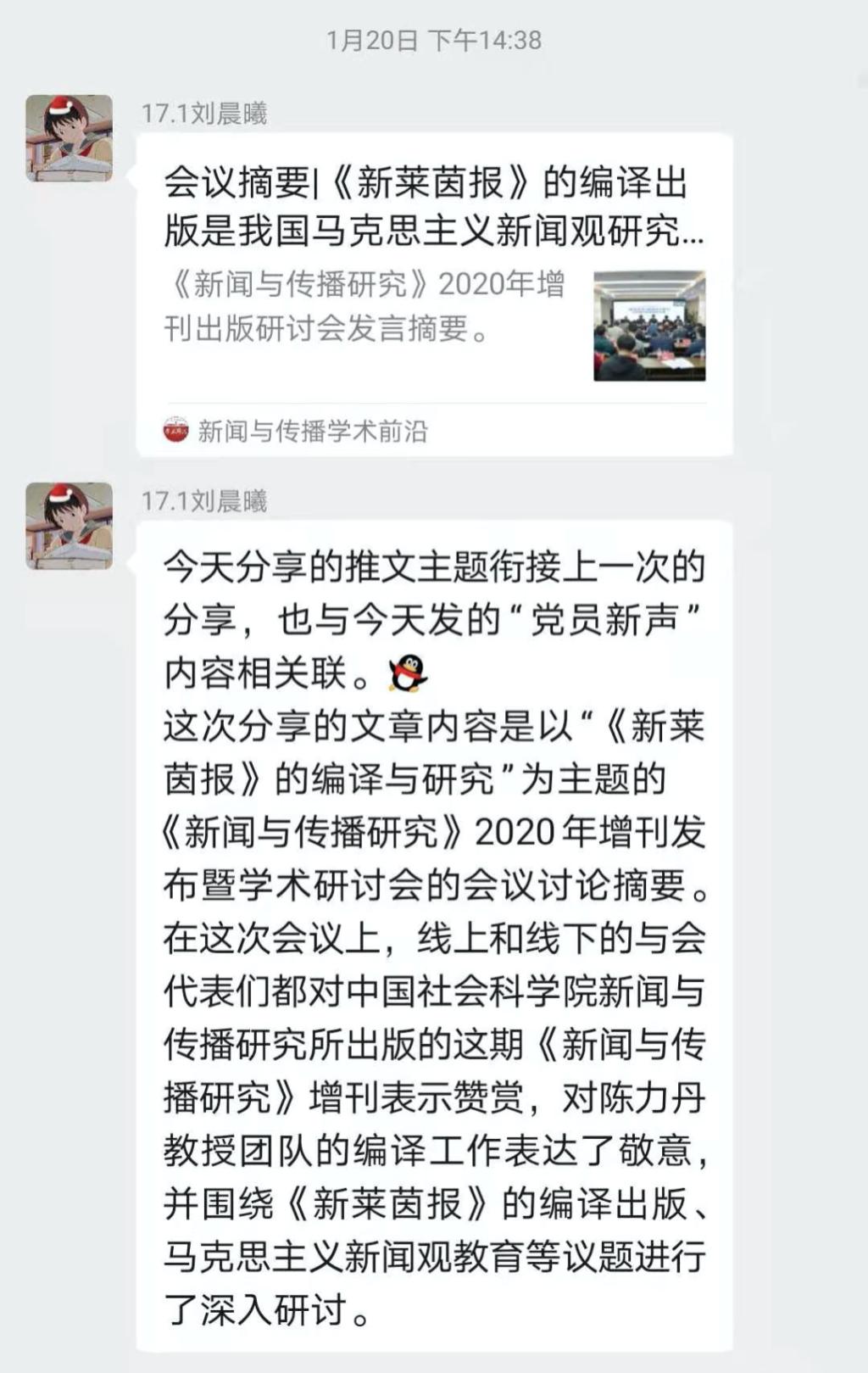
Task: Open 刘晨曦's avatar beside the shared article
Action: tap(69, 138)
